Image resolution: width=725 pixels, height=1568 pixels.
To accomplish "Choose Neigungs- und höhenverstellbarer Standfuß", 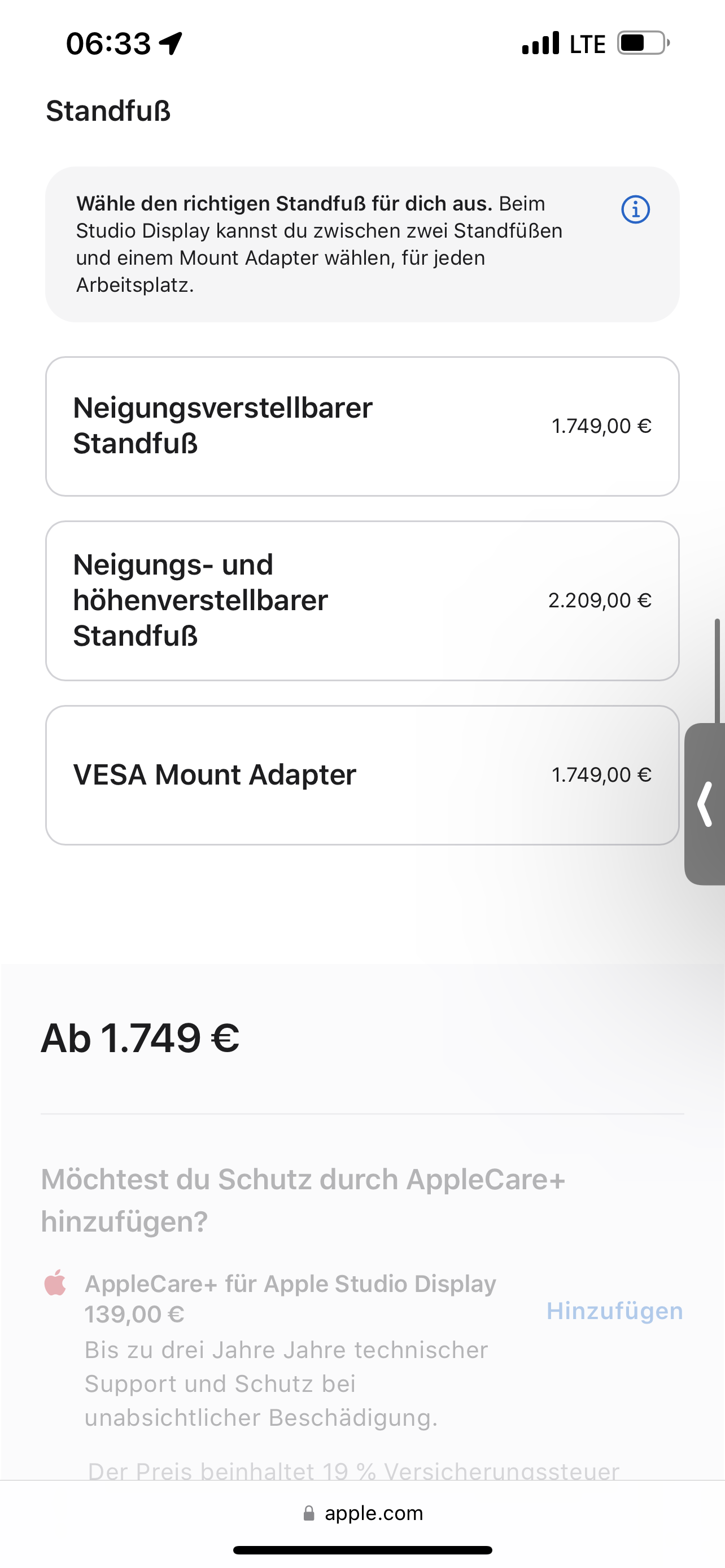I will tap(362, 600).
